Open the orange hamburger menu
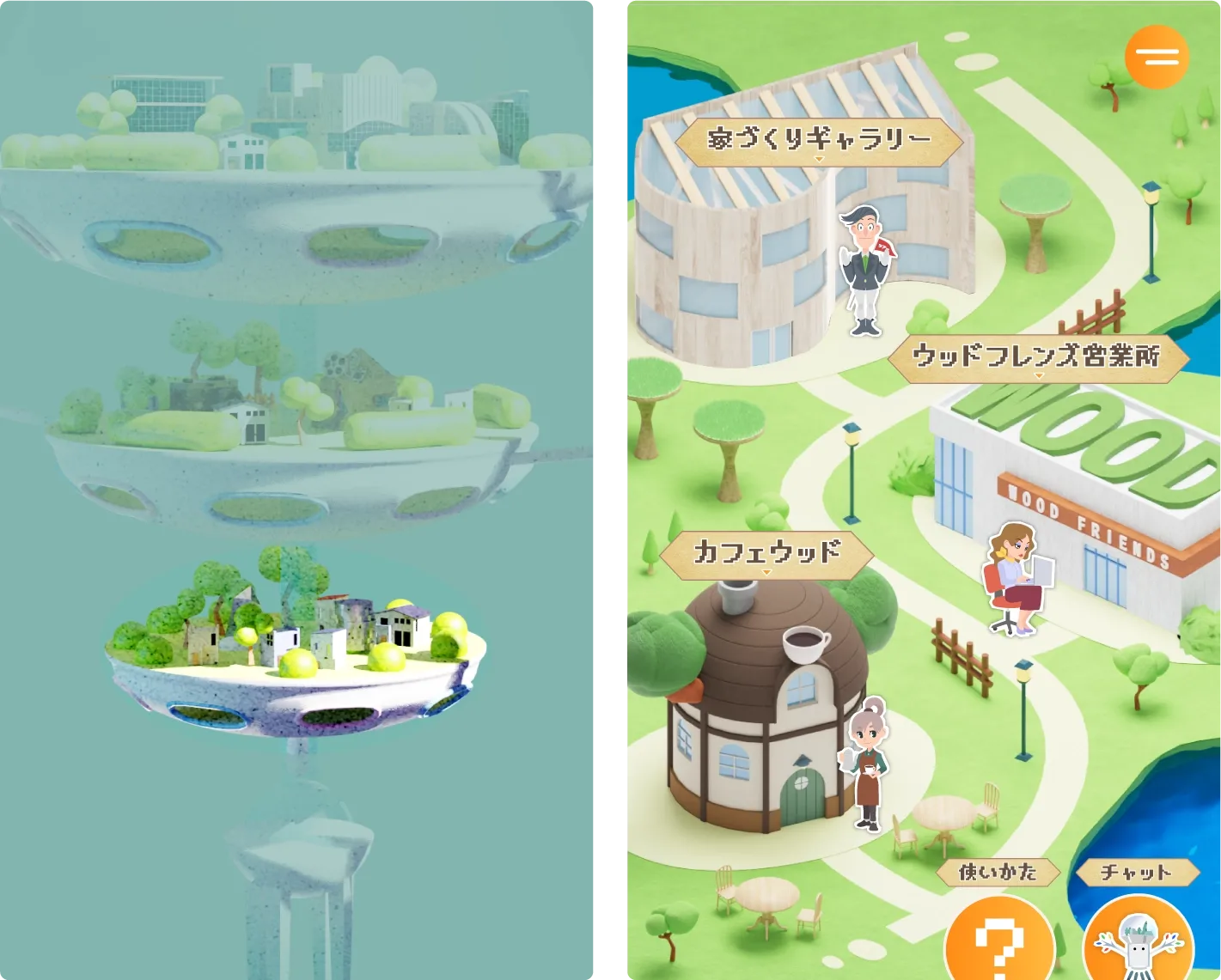This screenshot has height=980, width=1221. pyautogui.click(x=1157, y=57)
